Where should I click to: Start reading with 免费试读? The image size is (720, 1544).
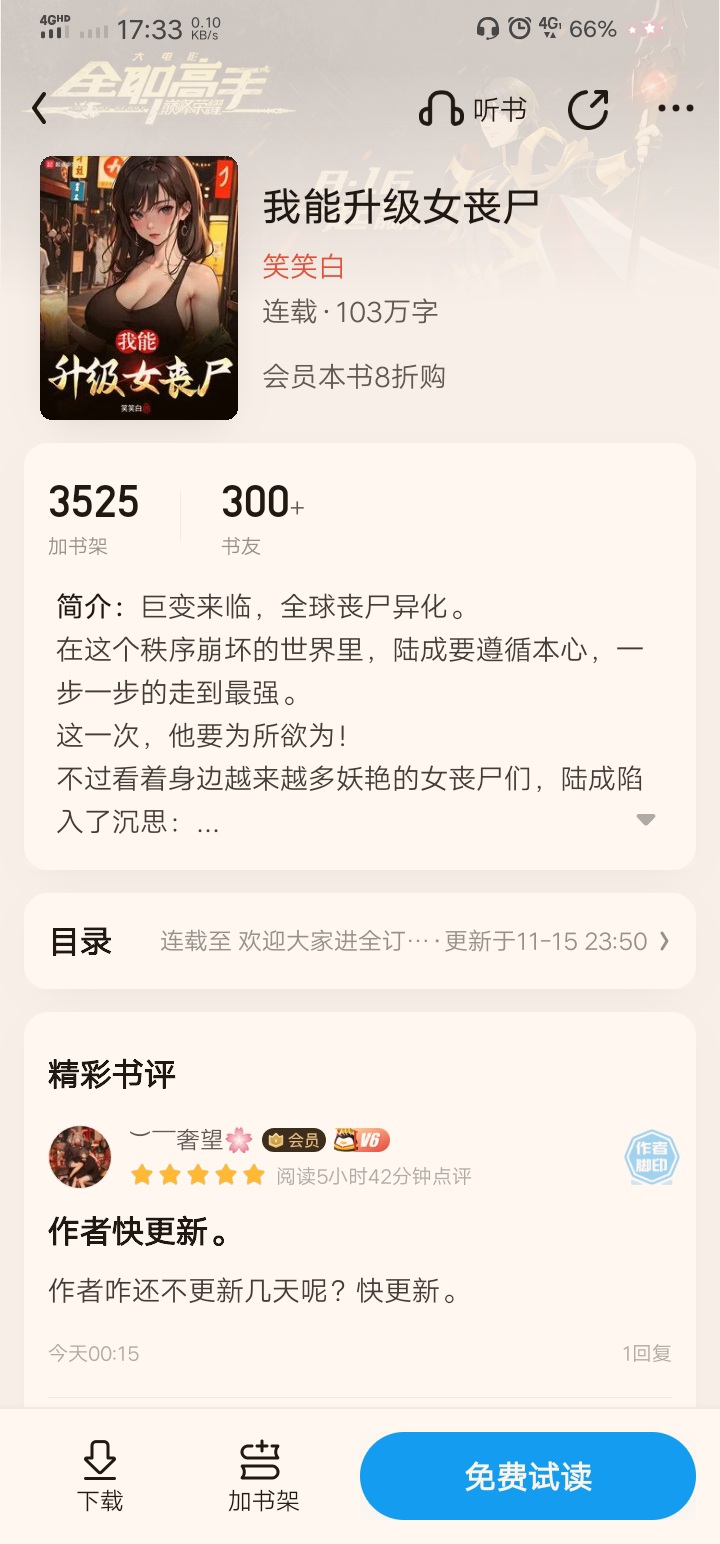coord(527,1476)
